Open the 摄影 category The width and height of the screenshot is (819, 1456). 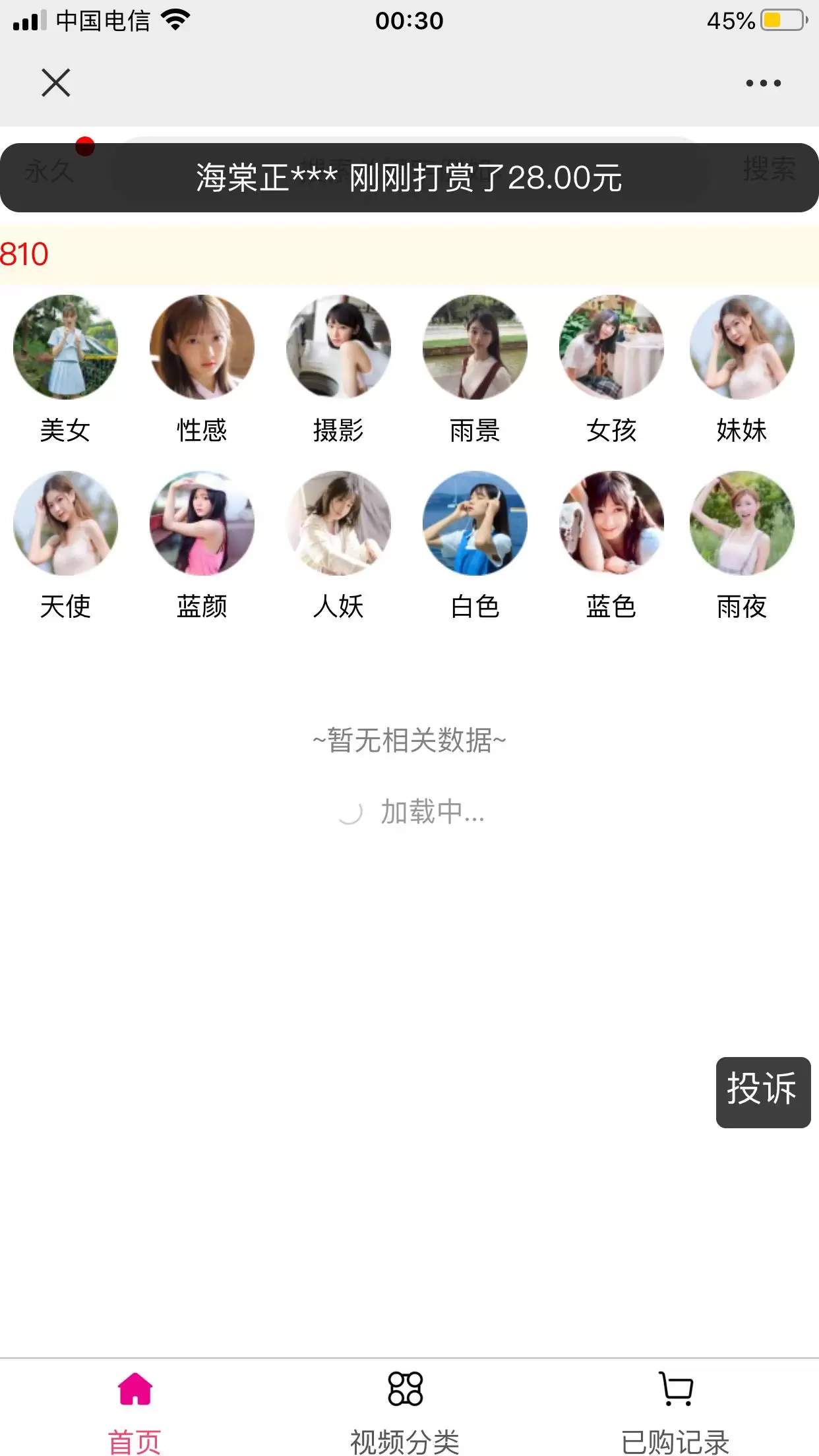point(338,370)
